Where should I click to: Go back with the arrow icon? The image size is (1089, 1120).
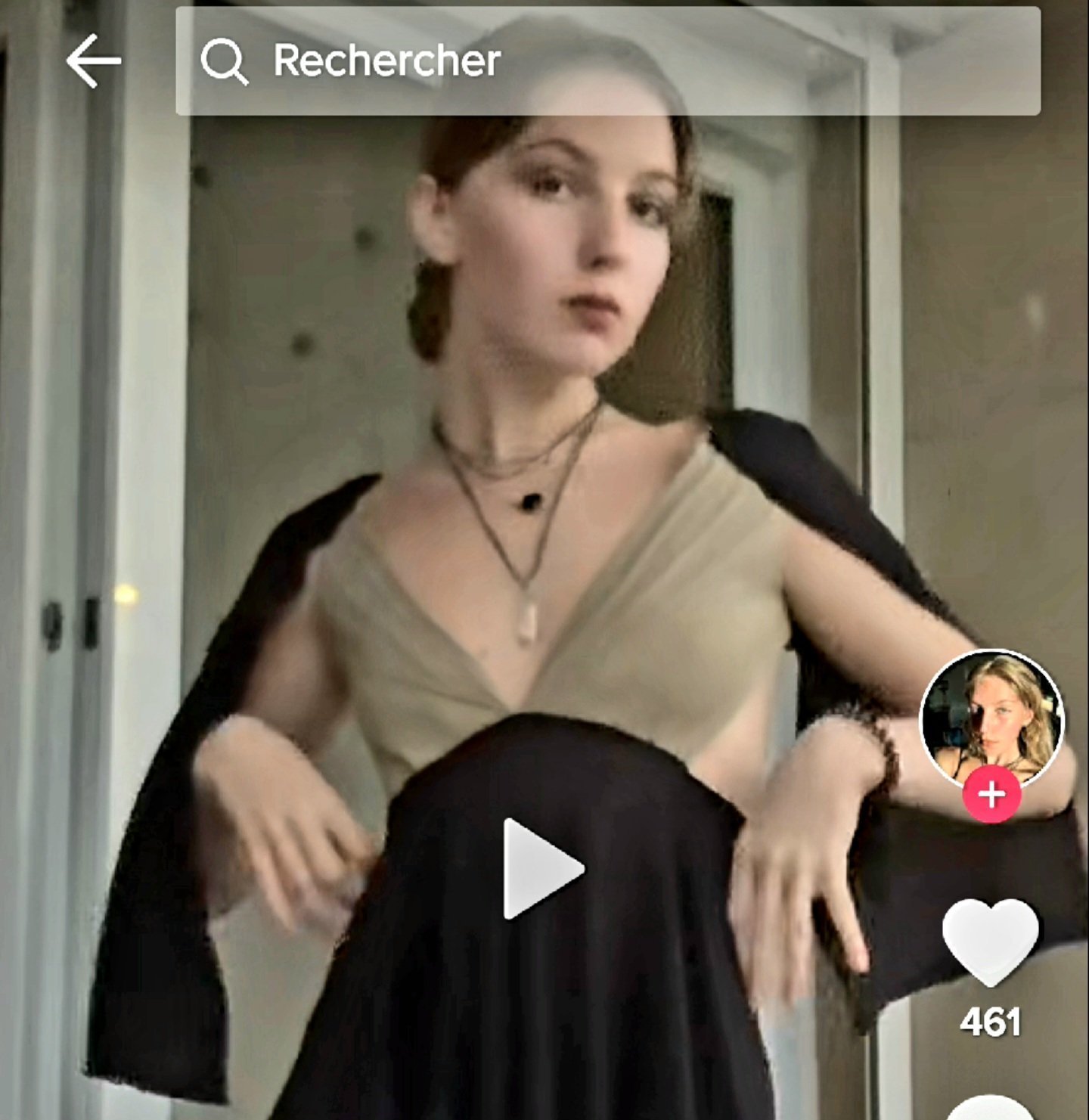pyautogui.click(x=93, y=60)
